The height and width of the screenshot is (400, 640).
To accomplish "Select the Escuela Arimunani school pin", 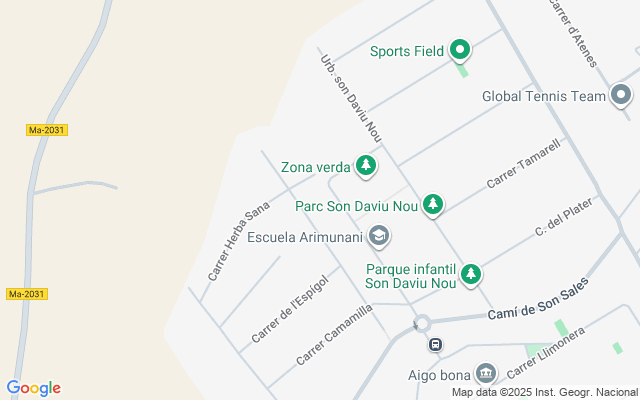I will click(379, 237).
